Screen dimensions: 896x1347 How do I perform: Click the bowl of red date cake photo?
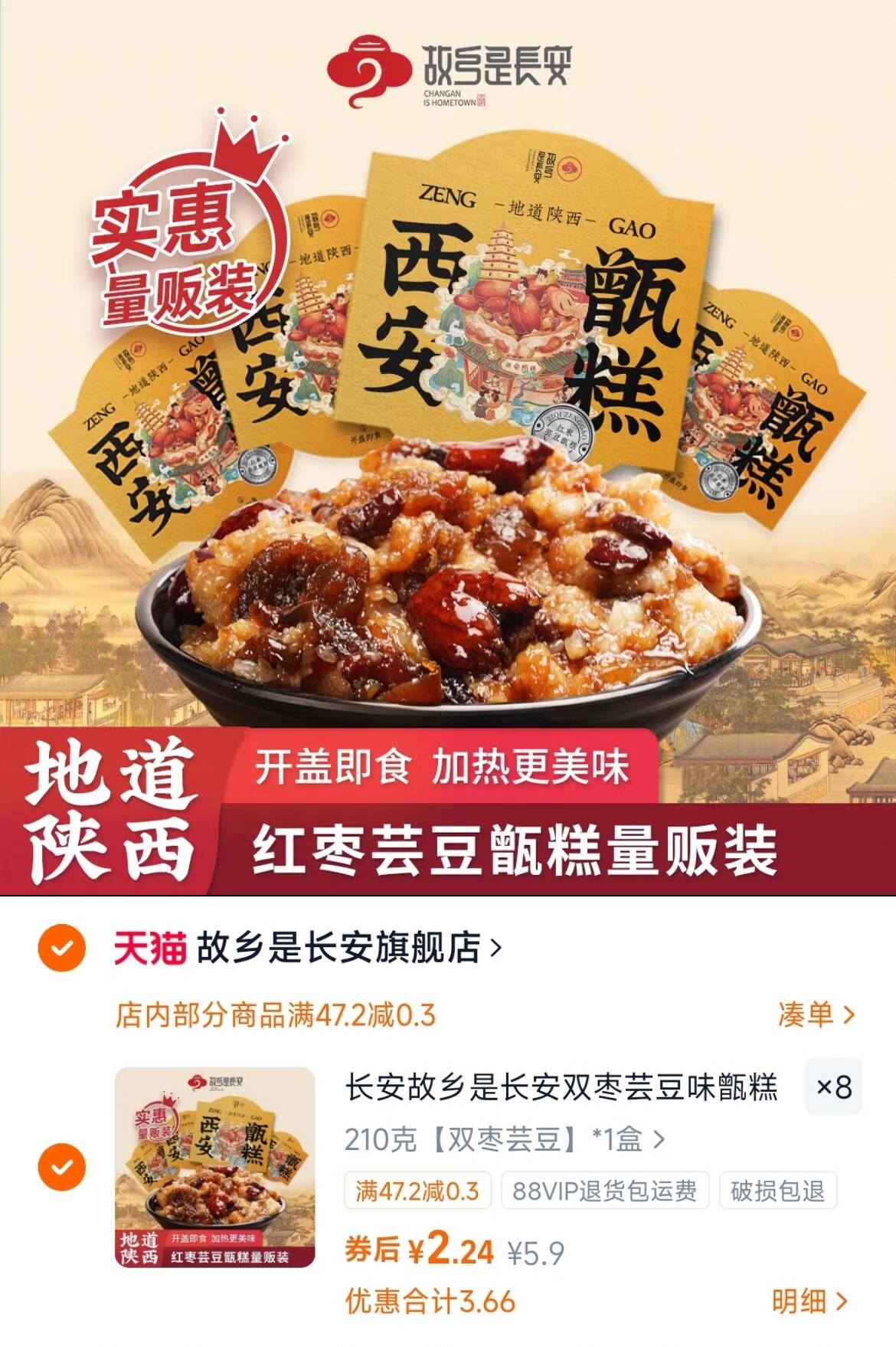(444, 605)
